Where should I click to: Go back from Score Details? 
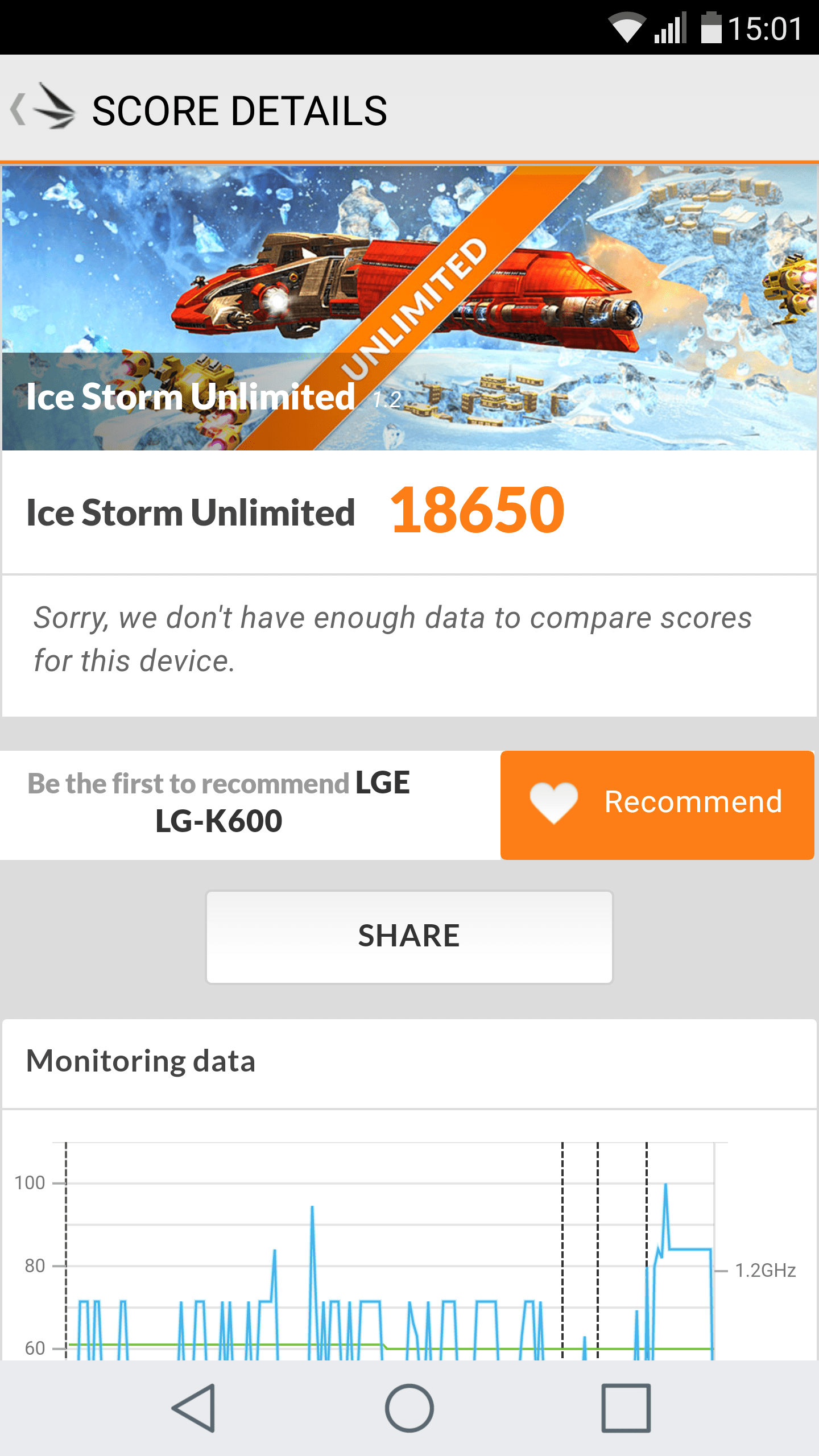[41, 109]
